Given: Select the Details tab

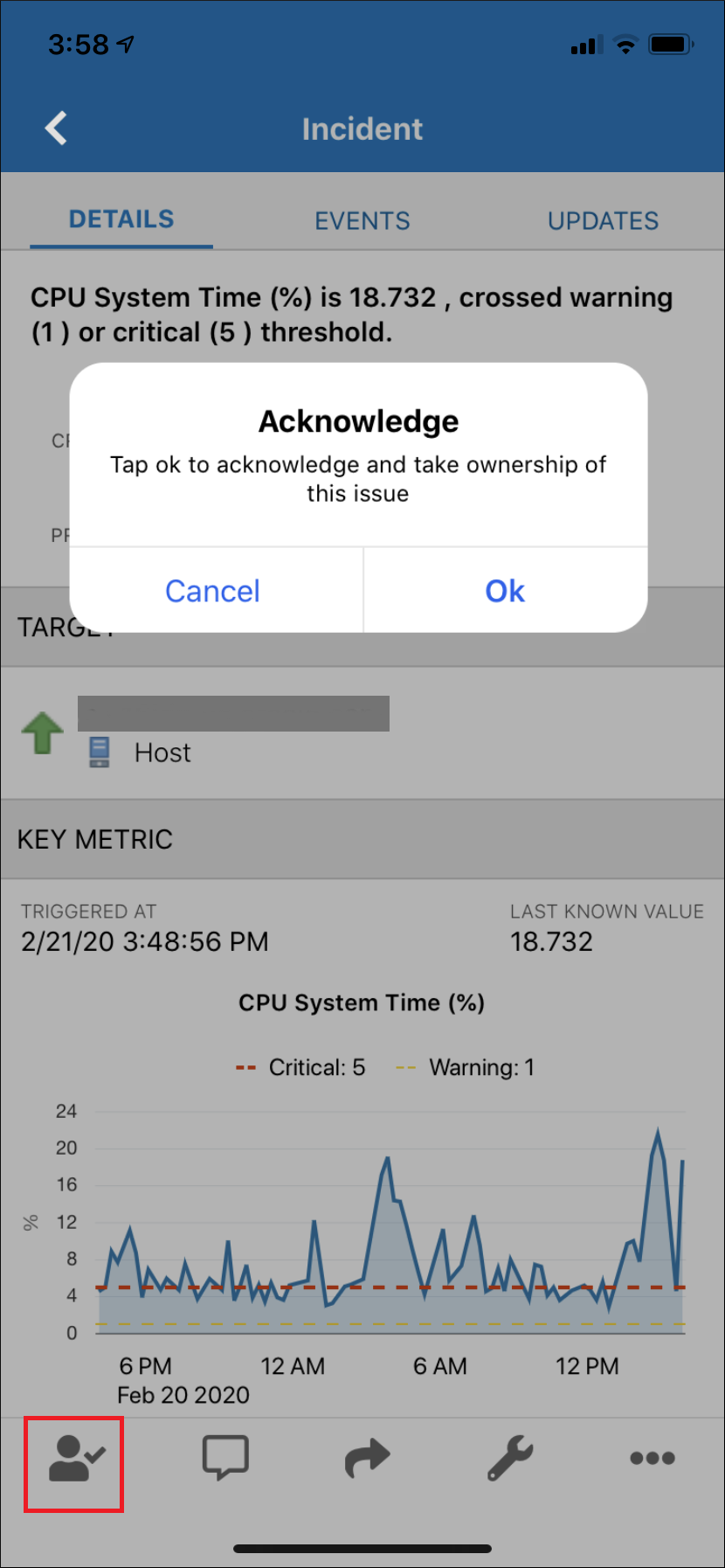Looking at the screenshot, I should [x=121, y=219].
